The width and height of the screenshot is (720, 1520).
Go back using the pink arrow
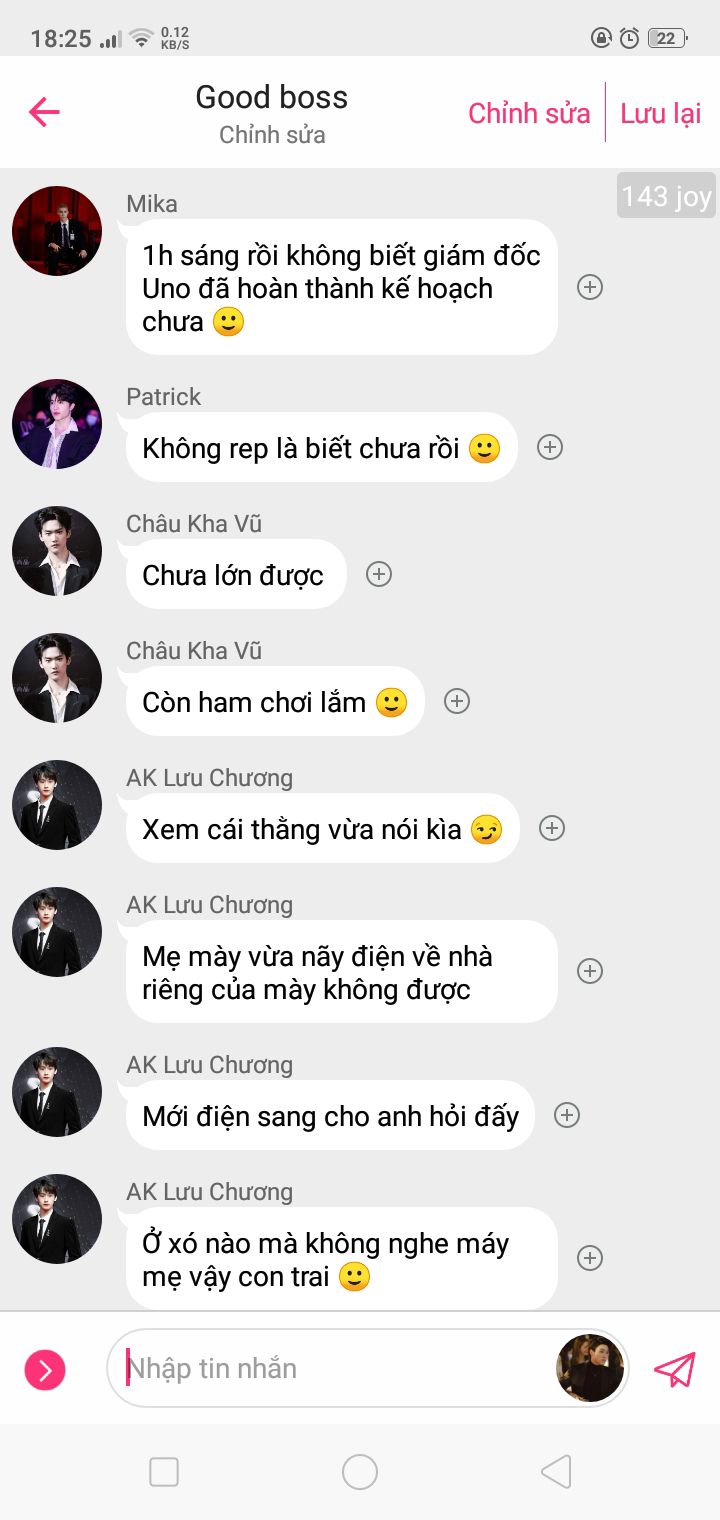click(x=44, y=112)
